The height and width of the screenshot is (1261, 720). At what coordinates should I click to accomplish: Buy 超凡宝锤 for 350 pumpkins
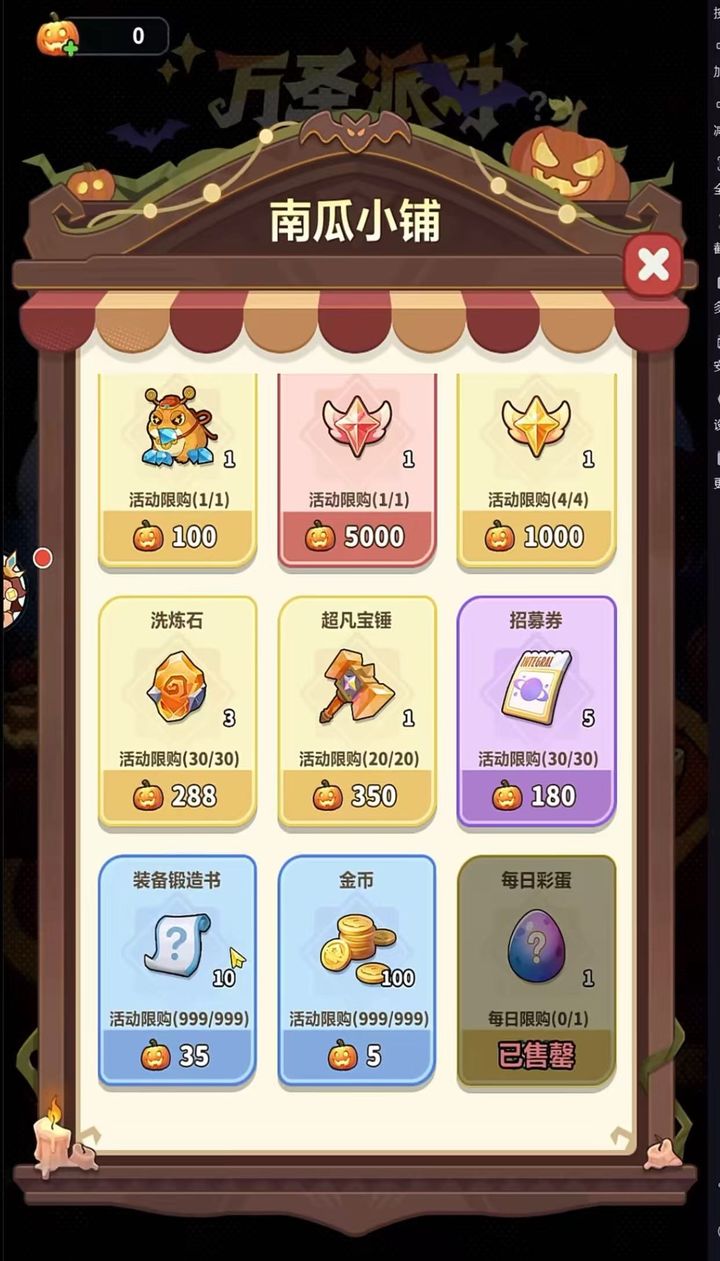[x=356, y=796]
